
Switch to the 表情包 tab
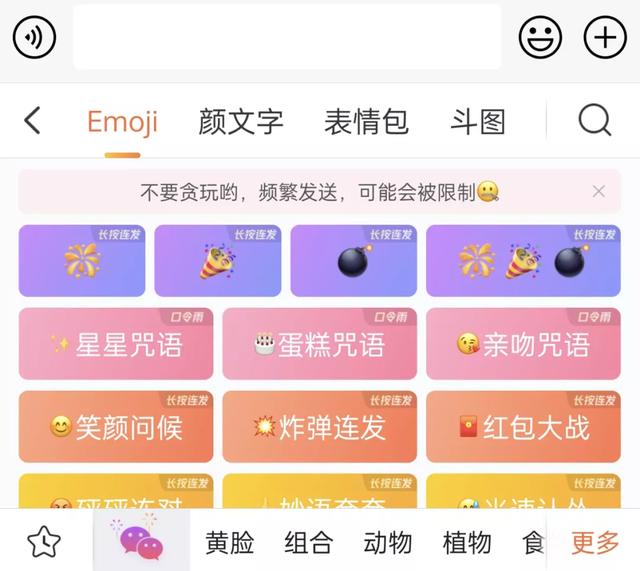(x=366, y=122)
